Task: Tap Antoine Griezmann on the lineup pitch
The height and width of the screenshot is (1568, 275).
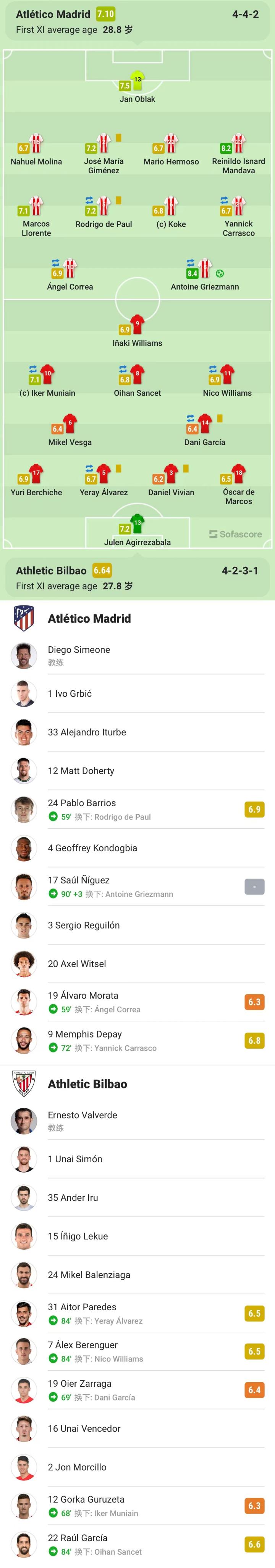Action: tap(204, 275)
